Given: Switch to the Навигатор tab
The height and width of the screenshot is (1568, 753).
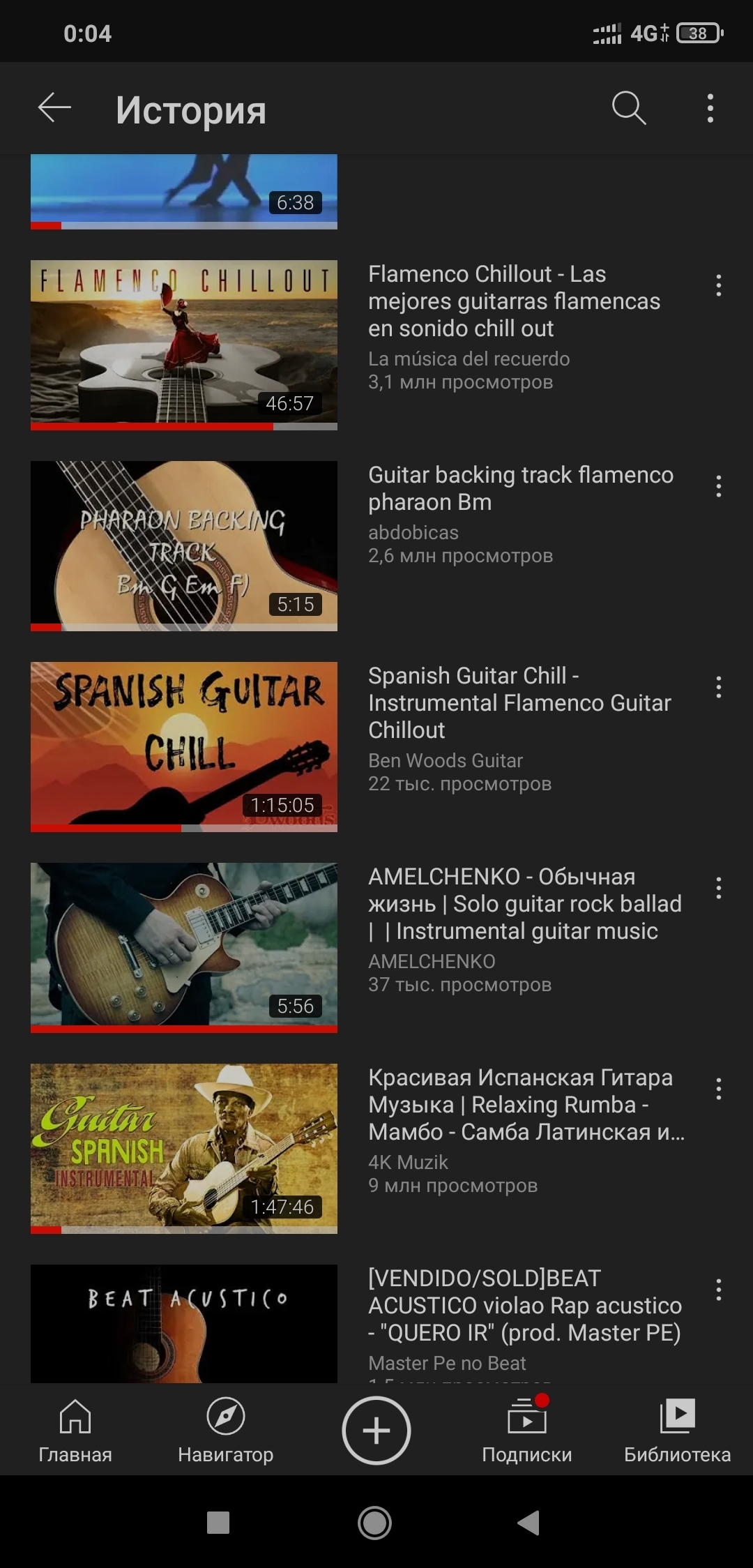Looking at the screenshot, I should pyautogui.click(x=226, y=1430).
